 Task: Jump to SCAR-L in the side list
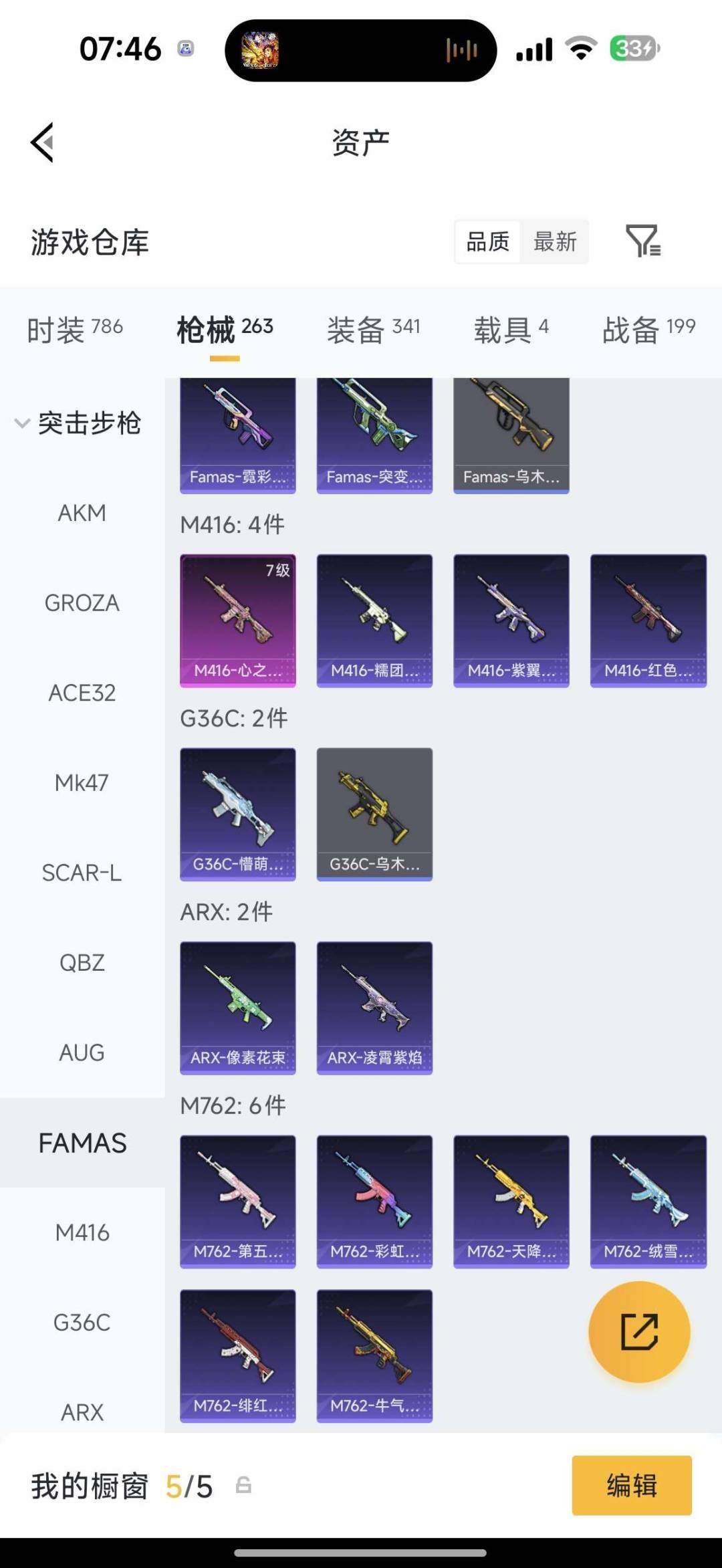pos(82,873)
